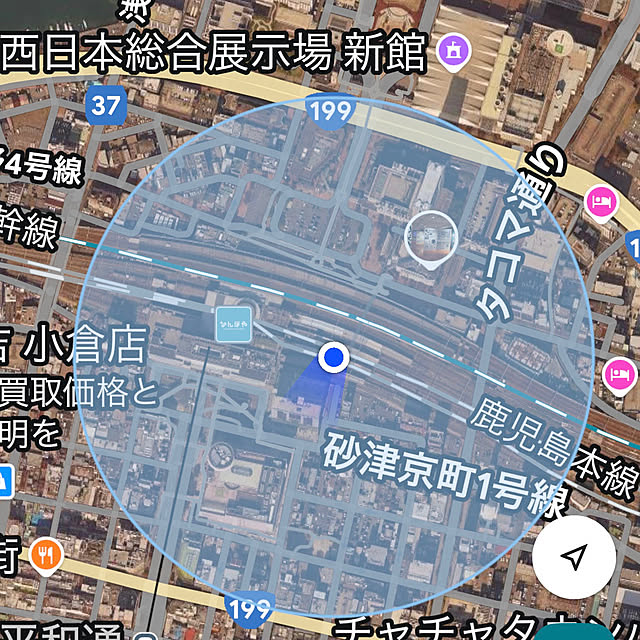Open the teal なんぼや shop marker
Screen dimensions: 640x640
pos(232,323)
